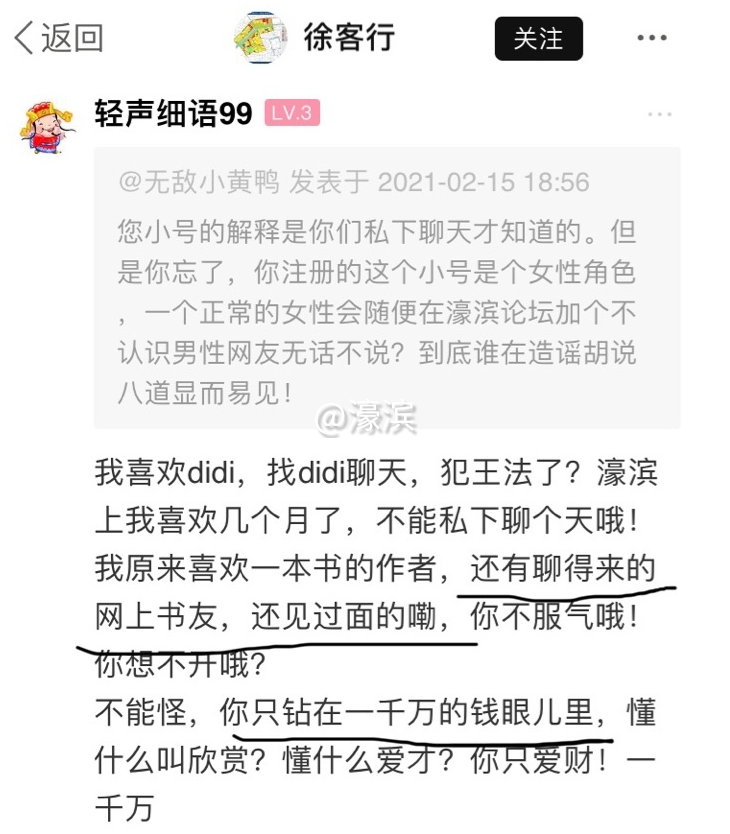The height and width of the screenshot is (834, 730).
Task: Open more options on 轻声细语99's post
Action: pos(660,114)
